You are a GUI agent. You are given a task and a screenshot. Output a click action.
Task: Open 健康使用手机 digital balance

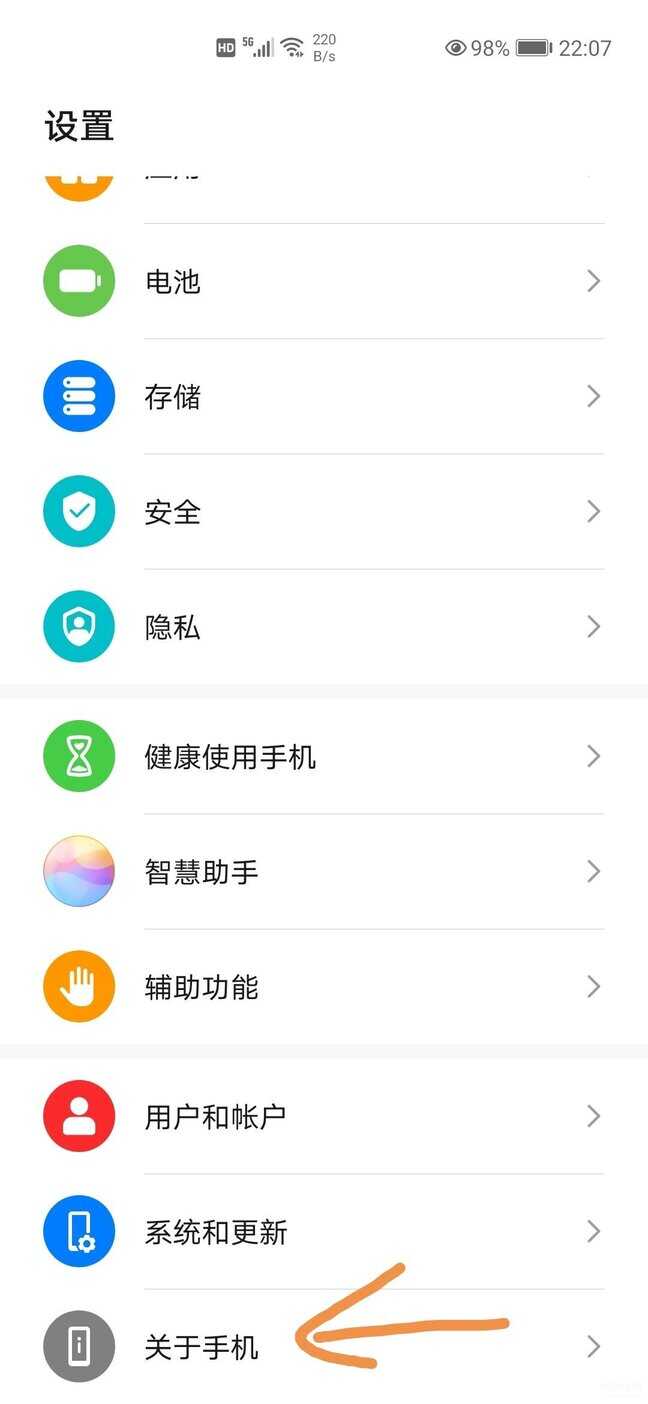[230, 757]
